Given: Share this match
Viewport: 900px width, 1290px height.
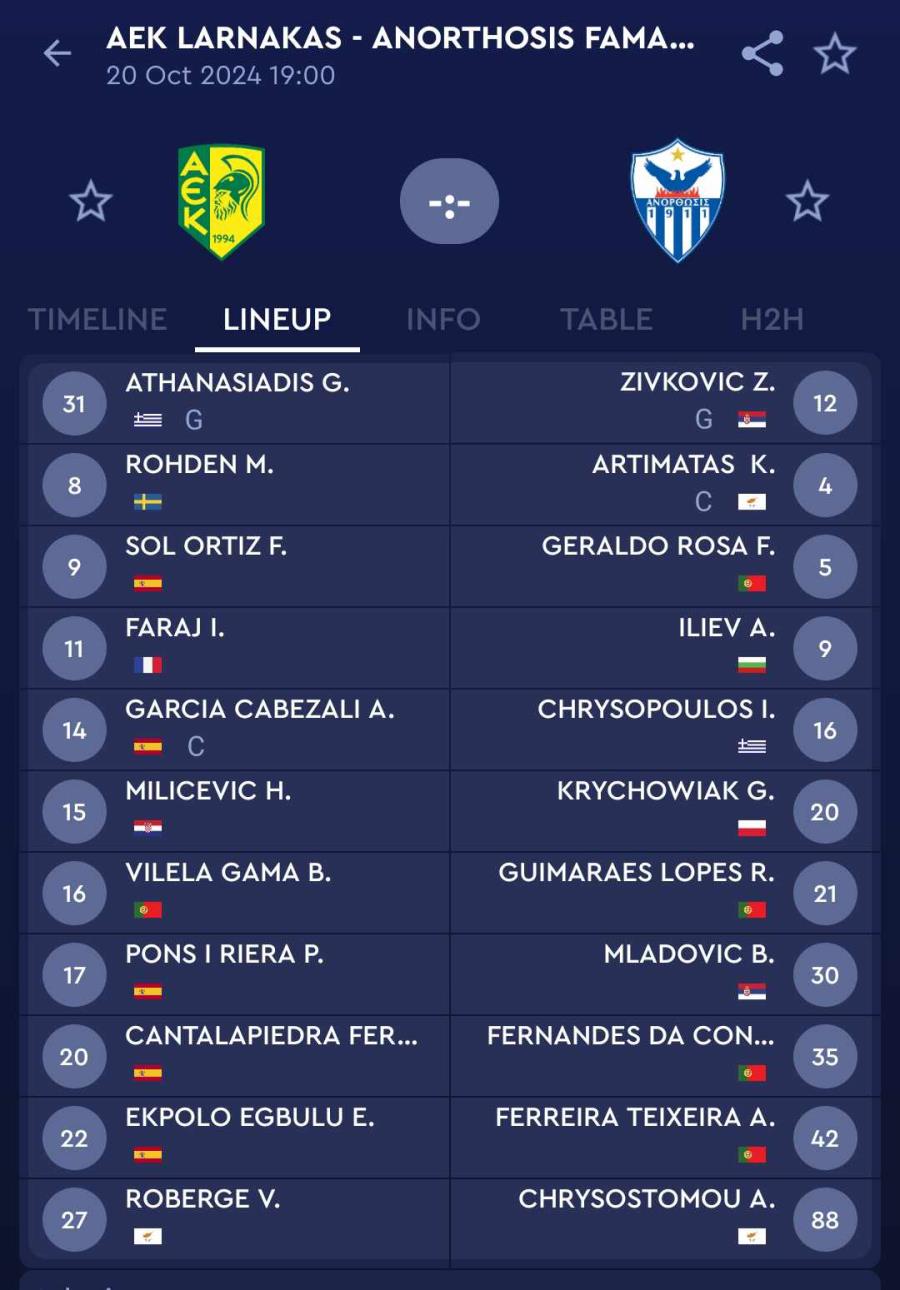Looking at the screenshot, I should coord(762,54).
